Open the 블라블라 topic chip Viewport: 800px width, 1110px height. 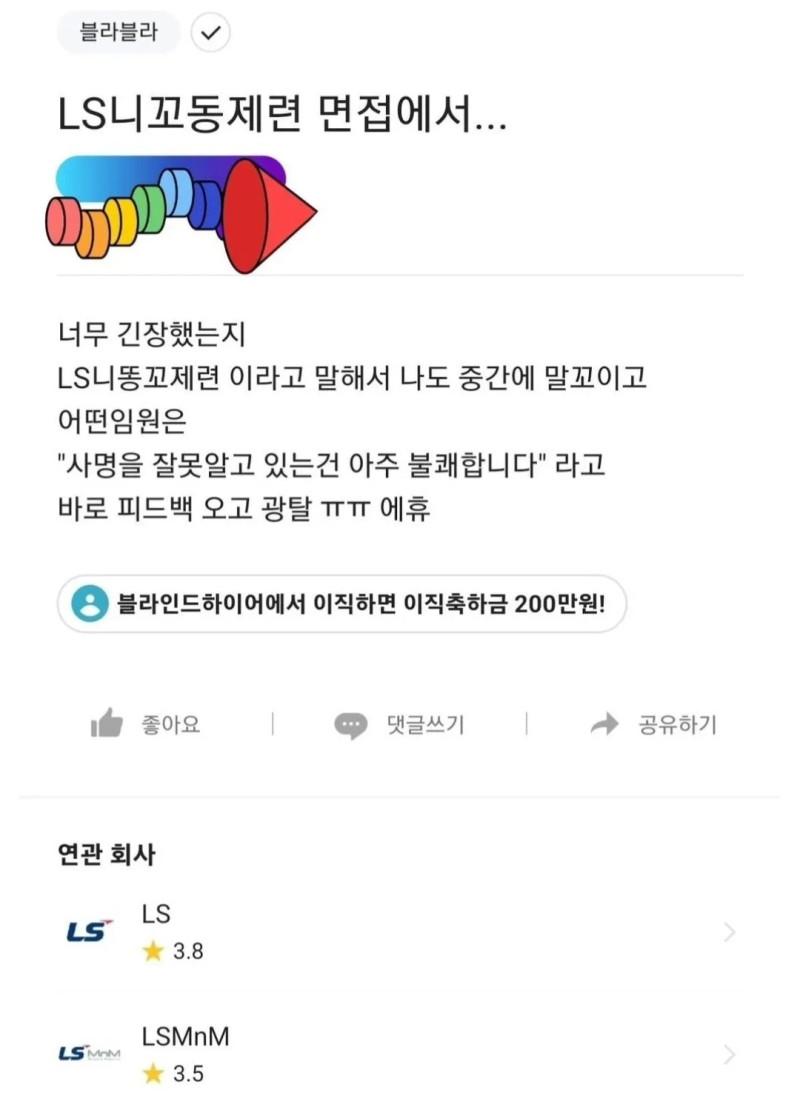pos(117,33)
